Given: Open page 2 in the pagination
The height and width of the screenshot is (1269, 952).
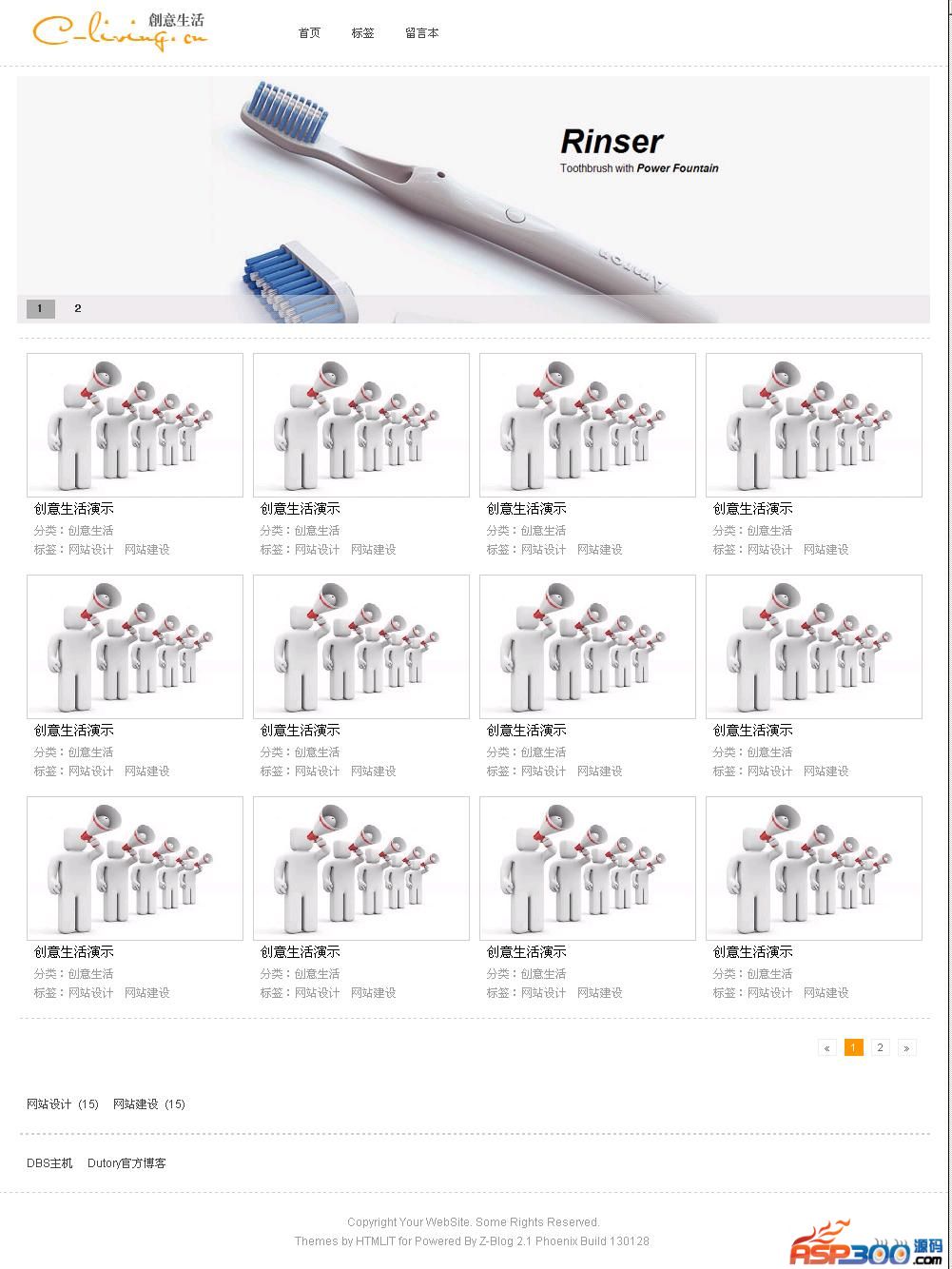Looking at the screenshot, I should pos(881,1047).
